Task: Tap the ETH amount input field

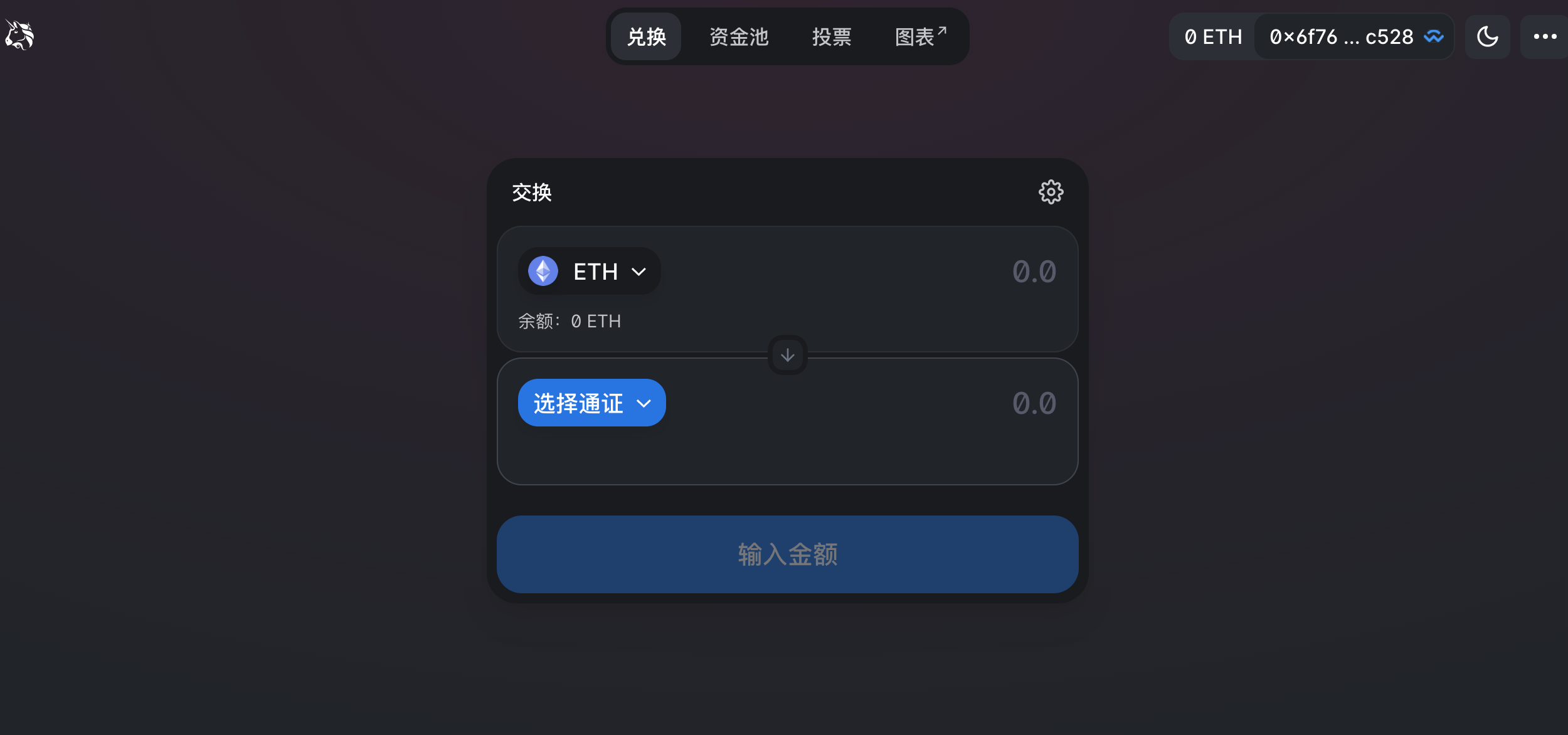Action: 878,272
